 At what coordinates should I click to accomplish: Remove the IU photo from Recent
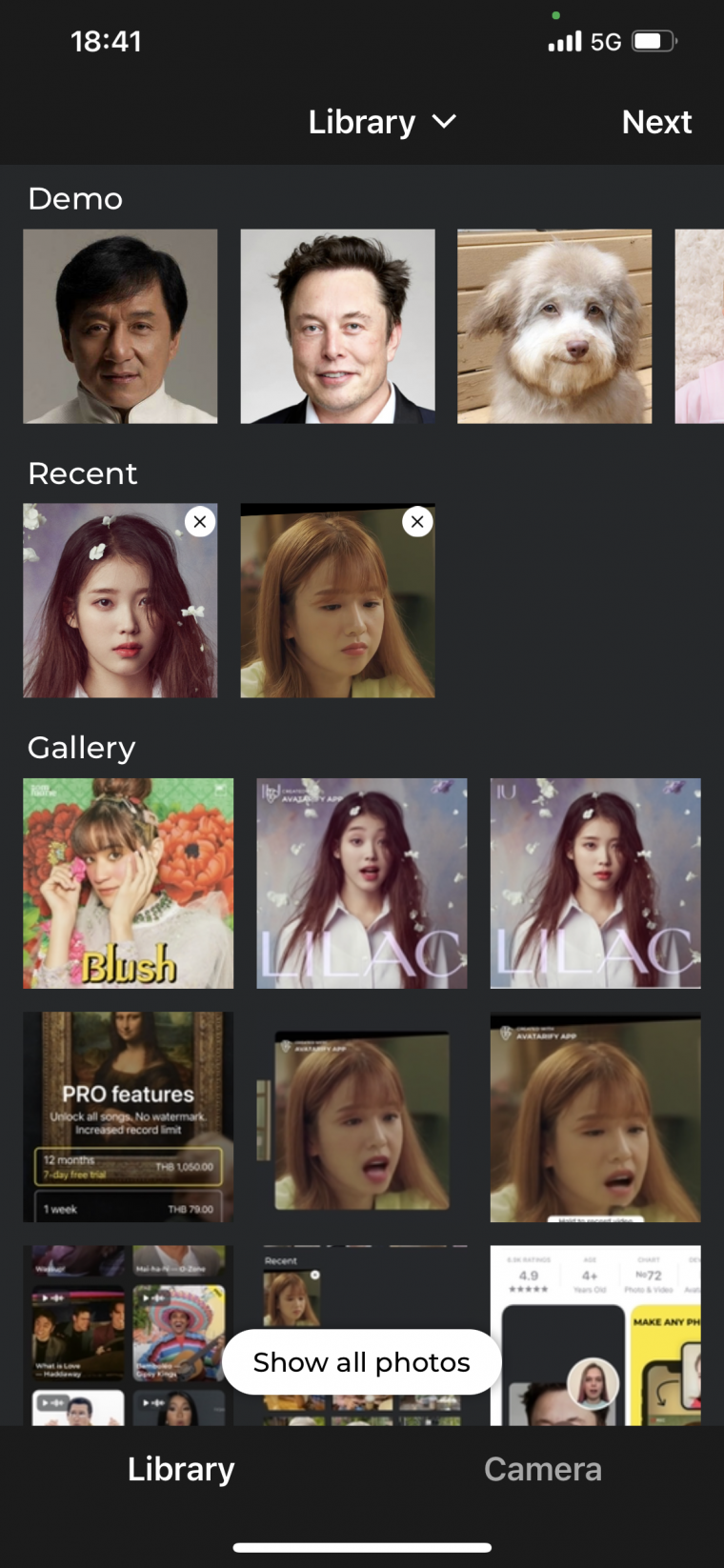(200, 521)
